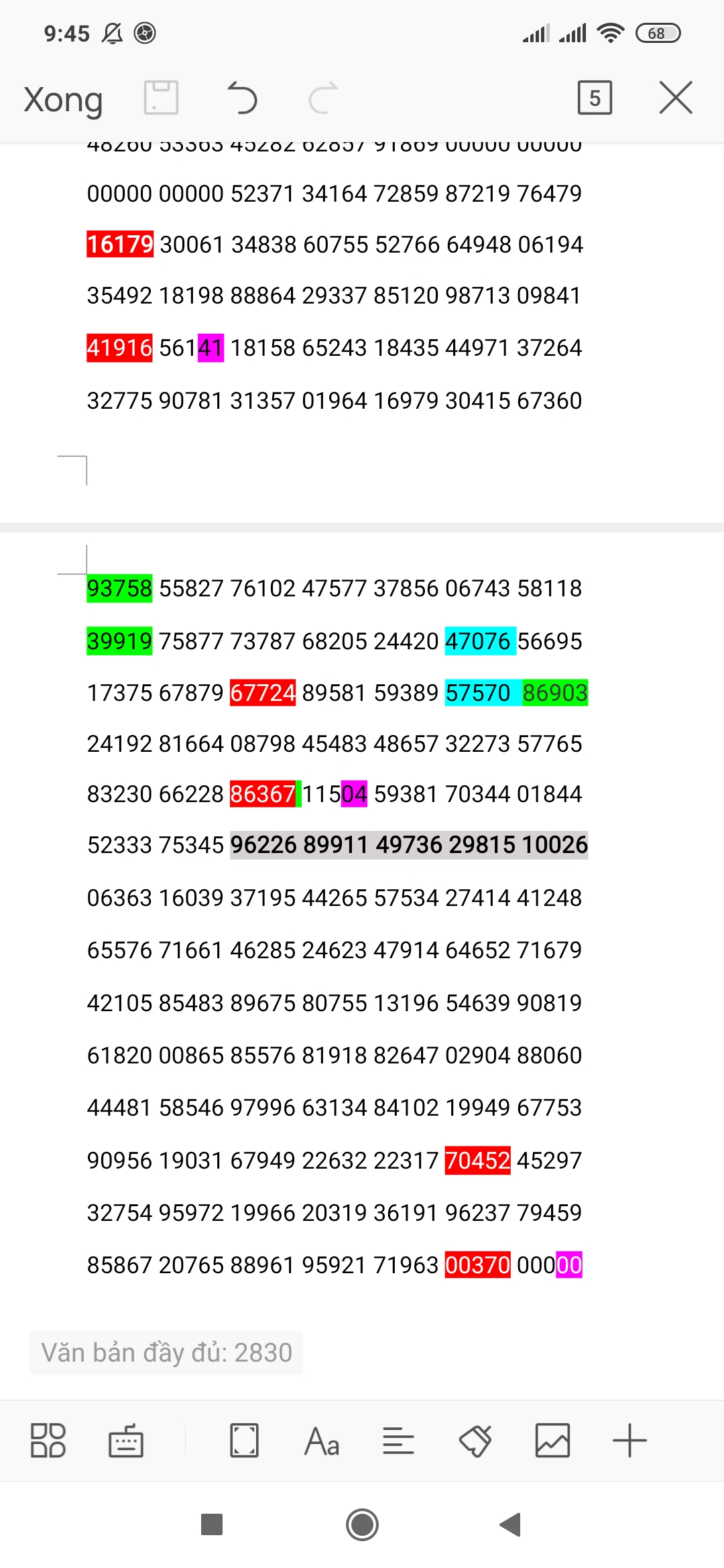The image size is (724, 1568).
Task: Redo the last undone edit
Action: click(323, 99)
